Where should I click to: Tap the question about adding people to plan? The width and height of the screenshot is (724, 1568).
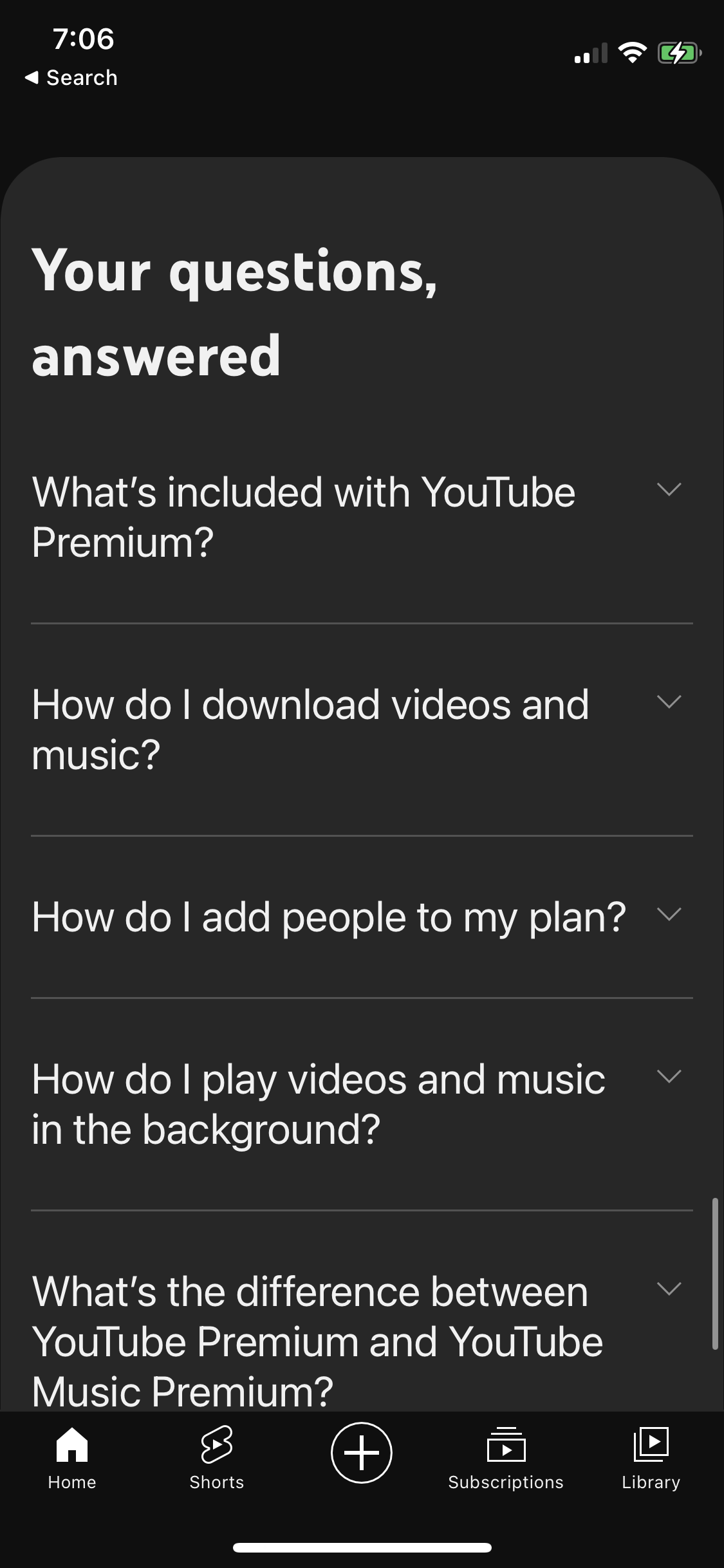pos(328,917)
